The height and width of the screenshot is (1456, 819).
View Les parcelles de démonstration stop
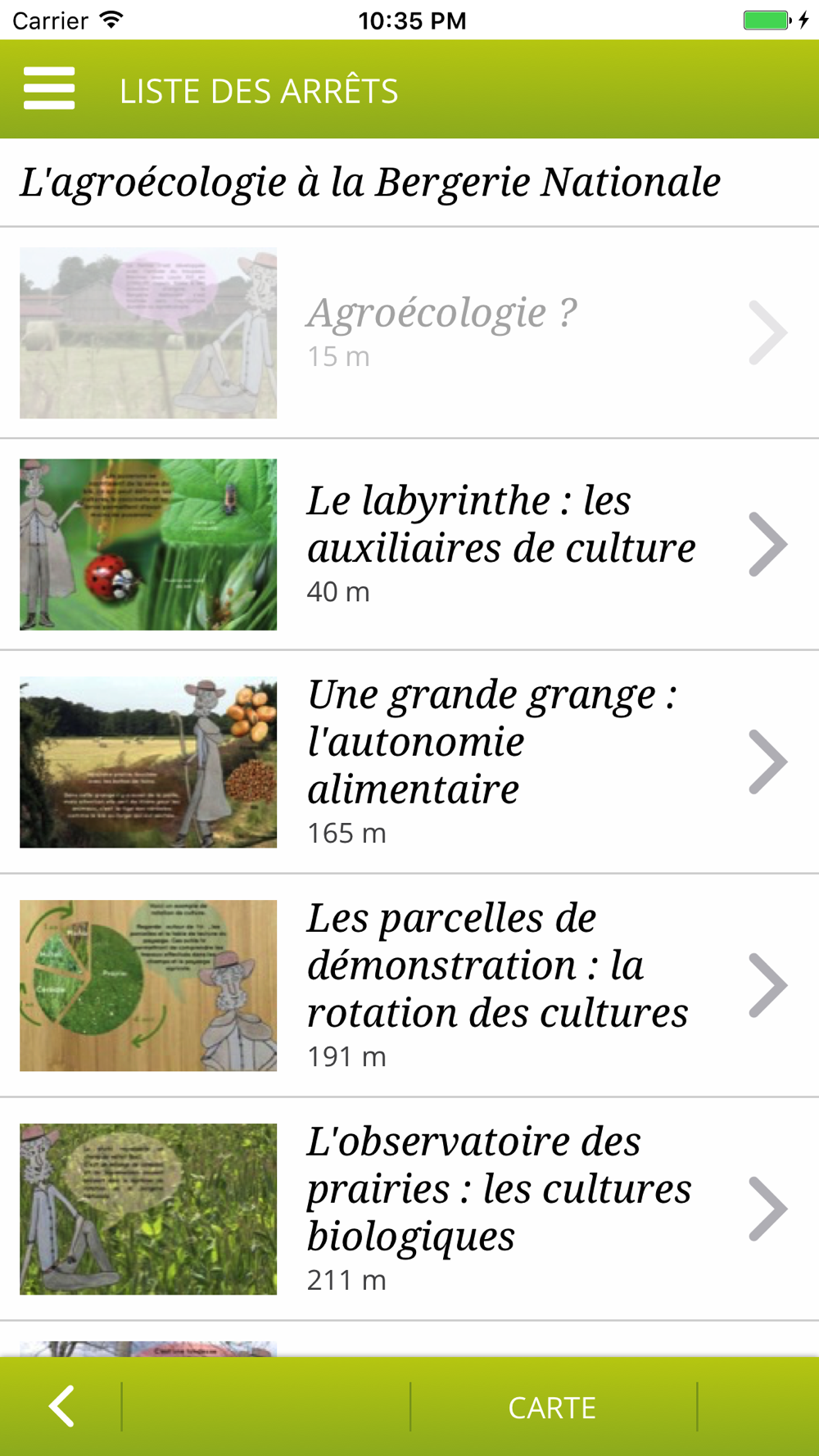[496, 985]
